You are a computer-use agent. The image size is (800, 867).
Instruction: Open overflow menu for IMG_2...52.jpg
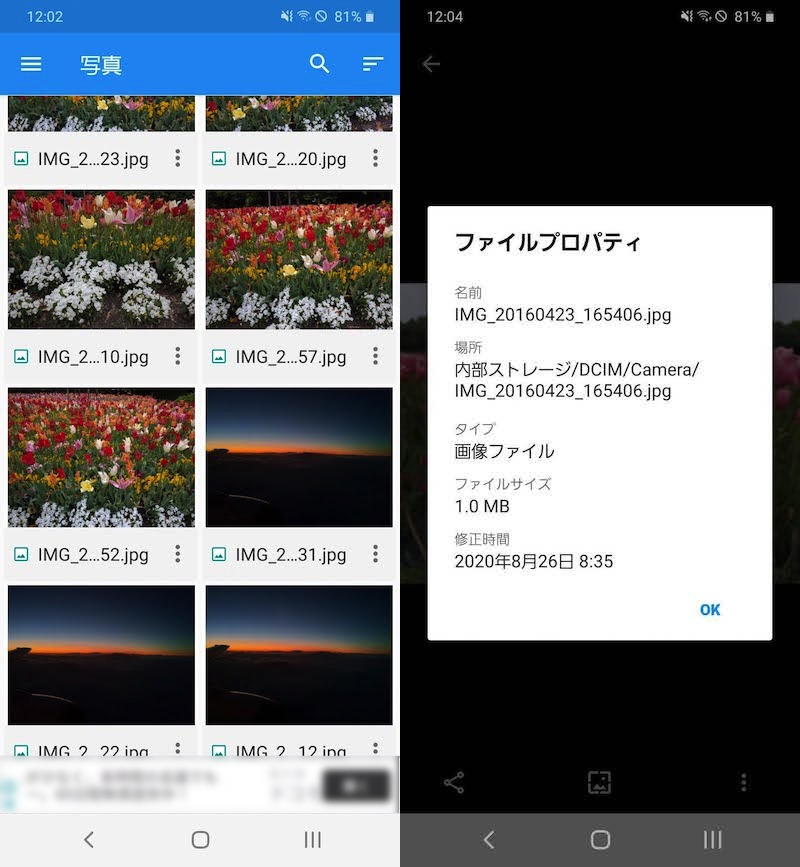[177, 554]
